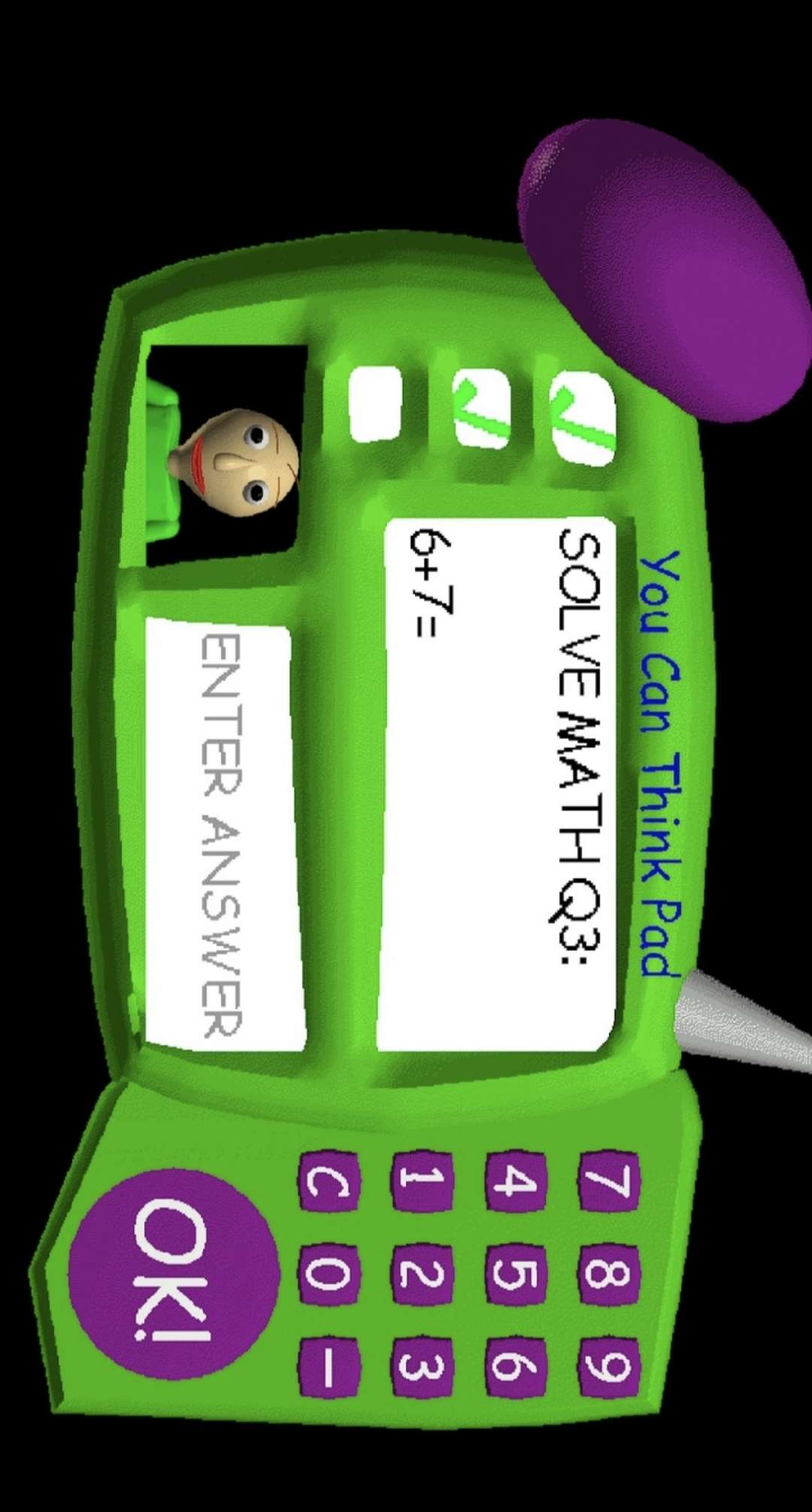This screenshot has width=812, height=1512.
Task: Tap the purple OK! button
Action: click(x=174, y=1273)
